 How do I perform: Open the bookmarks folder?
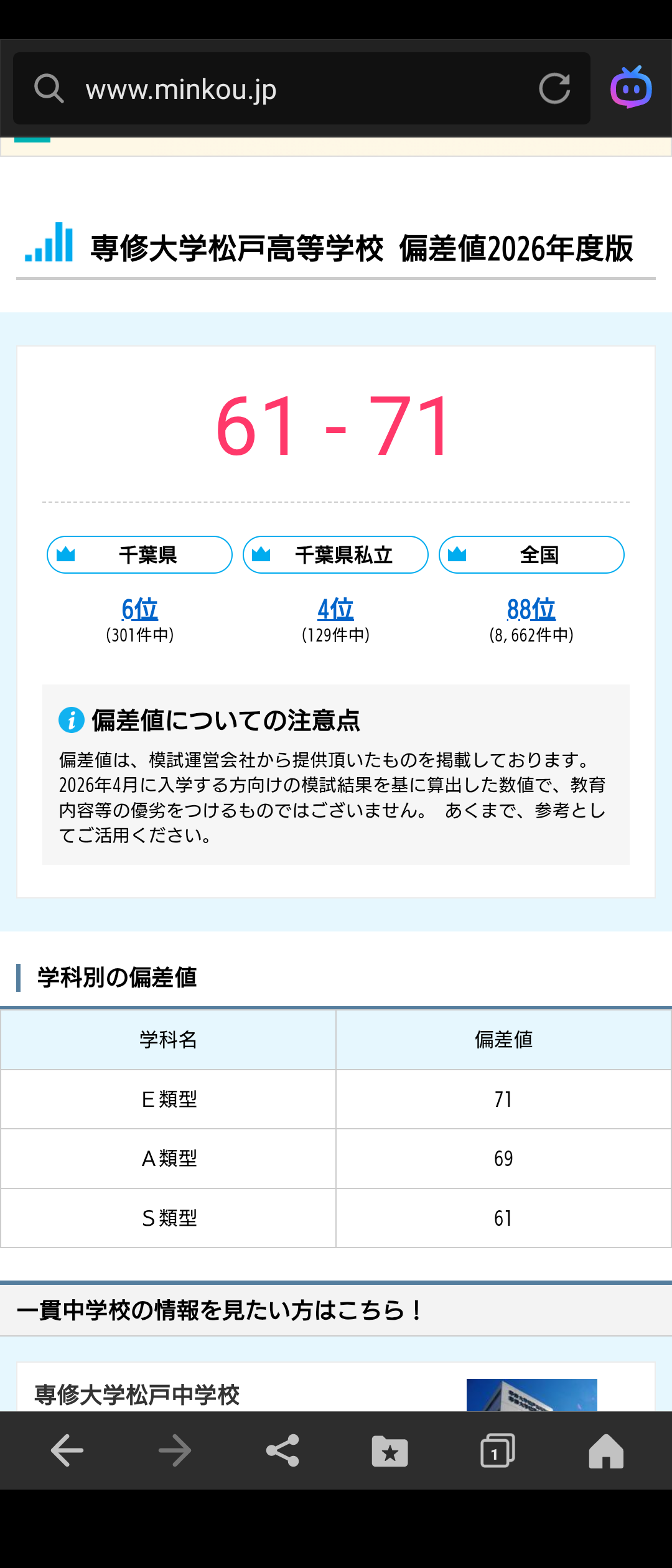click(390, 1450)
